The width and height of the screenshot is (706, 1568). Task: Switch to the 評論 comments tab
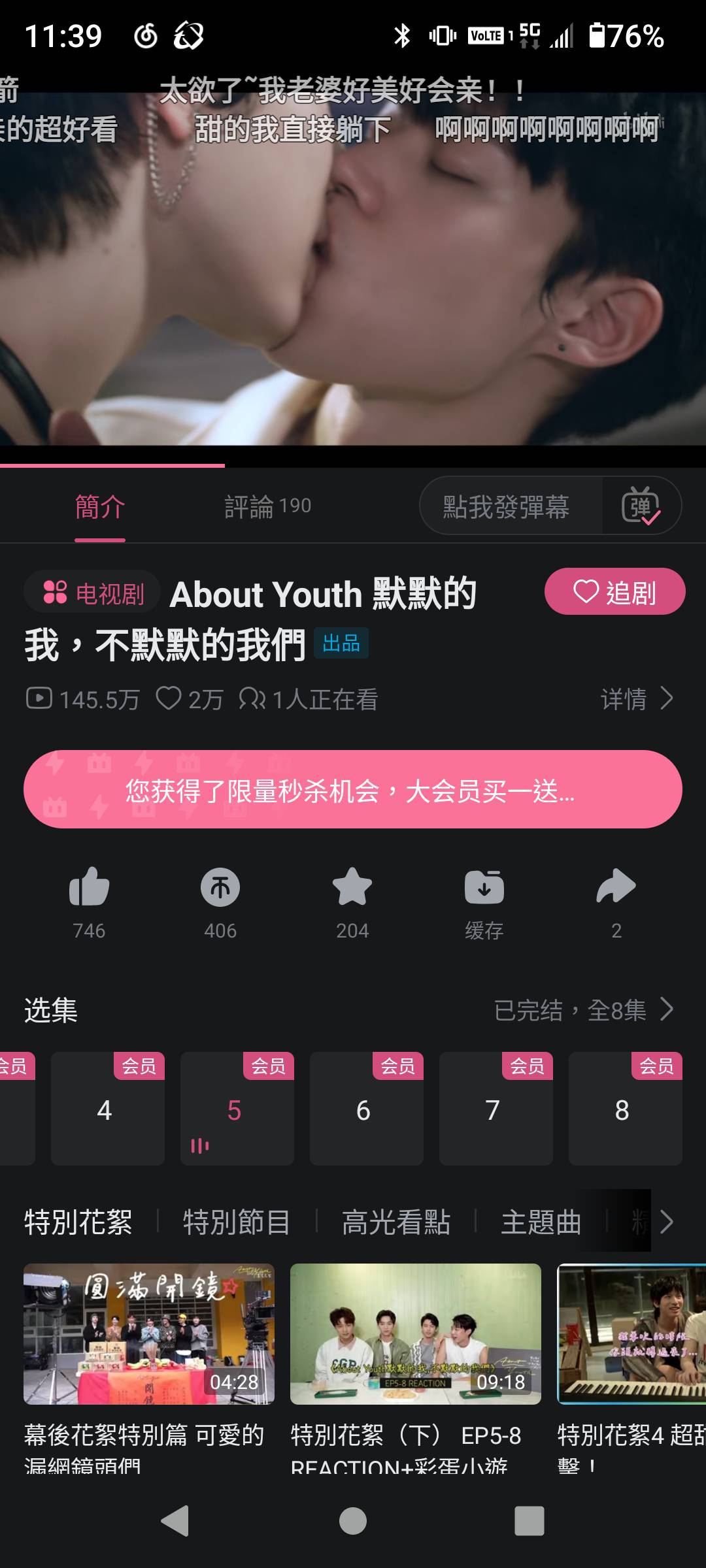pos(267,506)
